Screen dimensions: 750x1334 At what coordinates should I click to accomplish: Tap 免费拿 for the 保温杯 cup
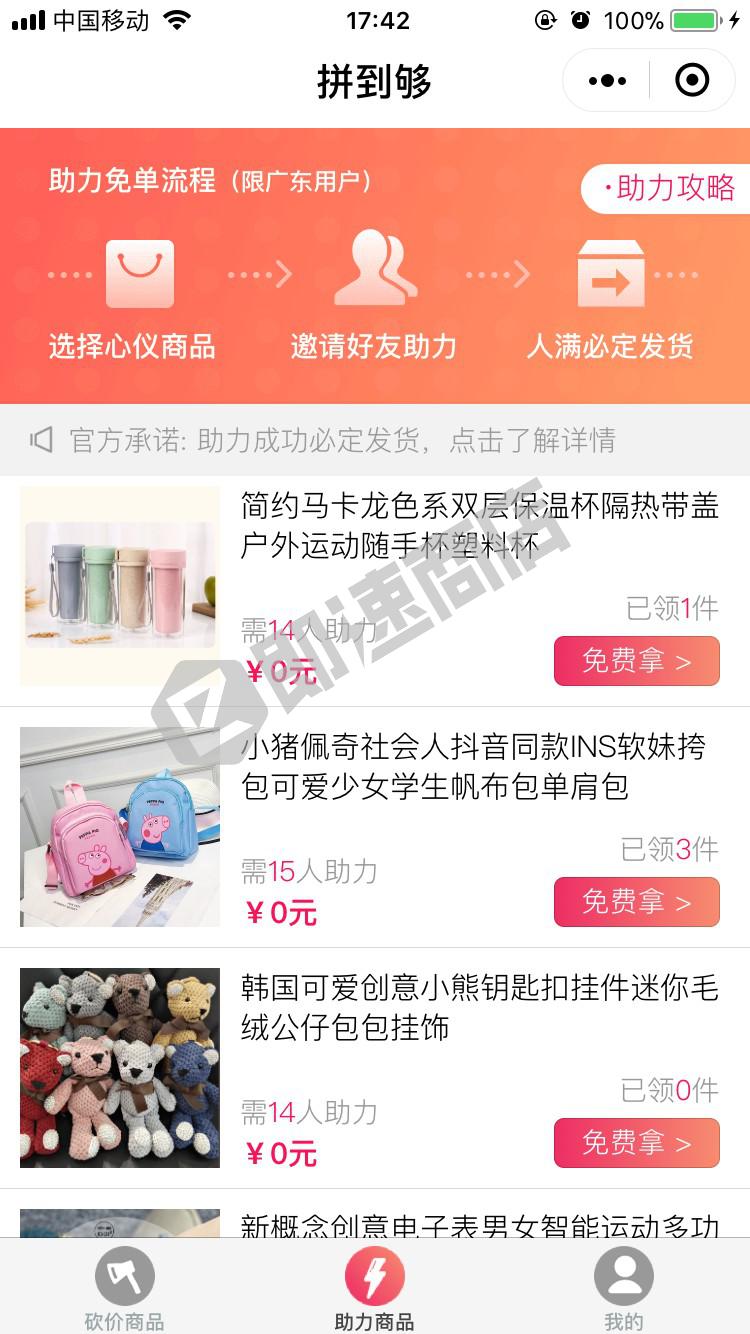click(x=636, y=661)
